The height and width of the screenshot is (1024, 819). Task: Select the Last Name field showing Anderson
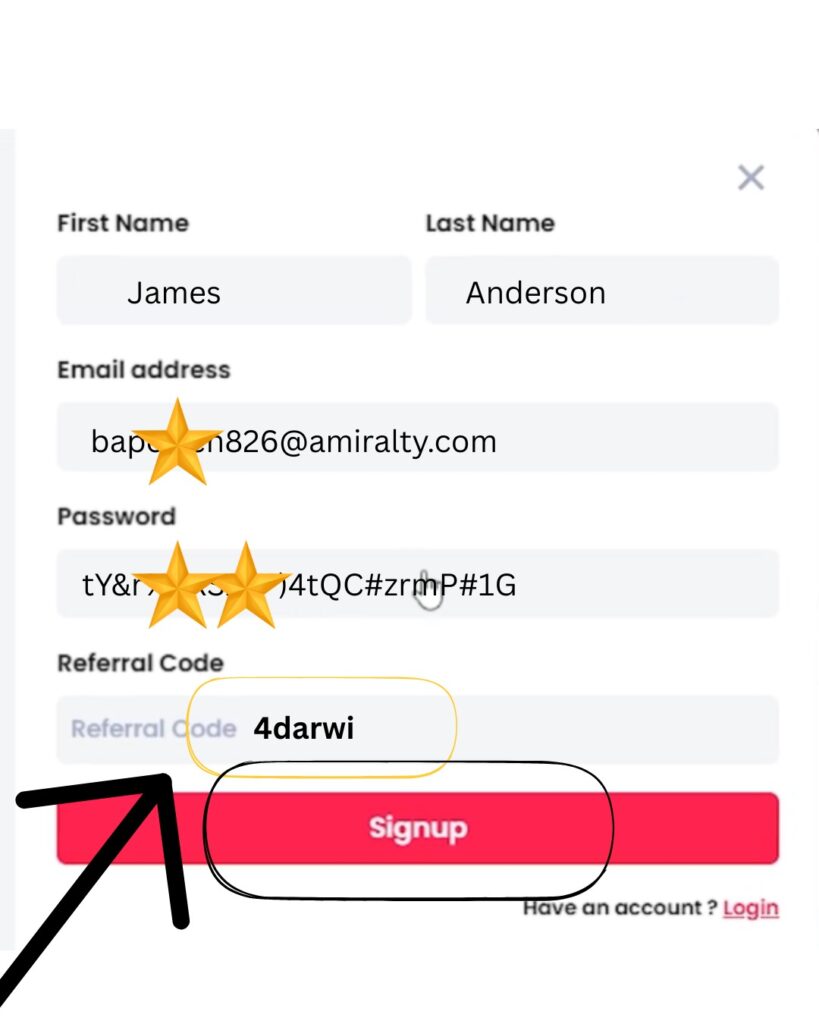coord(601,291)
